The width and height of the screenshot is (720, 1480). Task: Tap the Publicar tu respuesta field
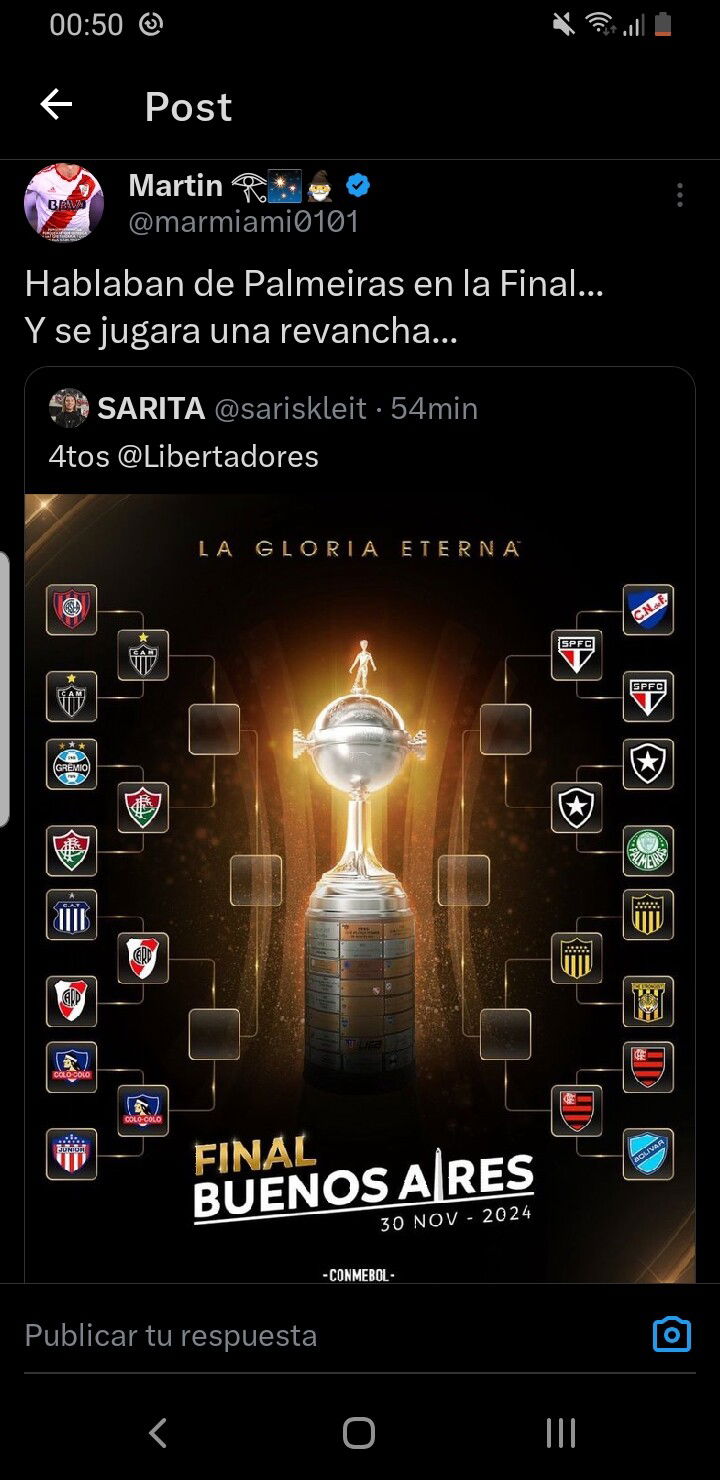[x=300, y=1335]
